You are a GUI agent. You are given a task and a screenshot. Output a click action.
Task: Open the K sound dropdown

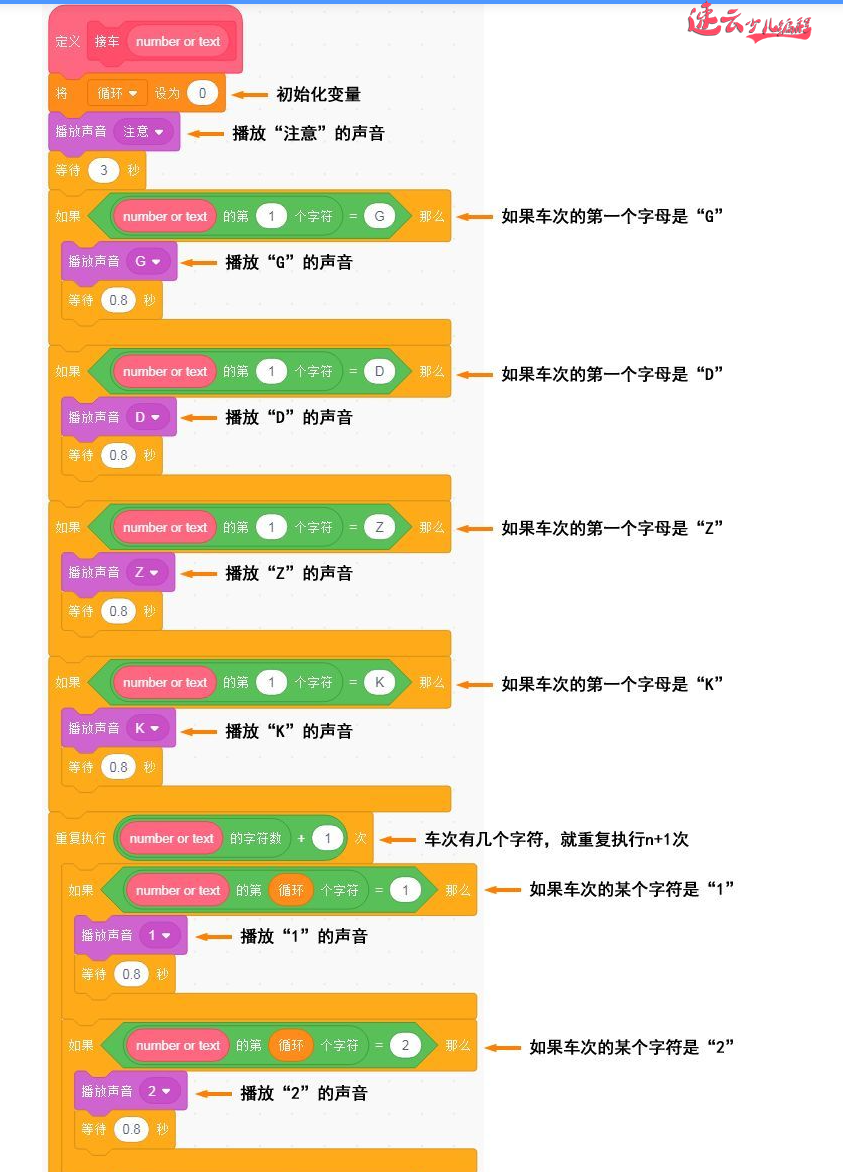tap(148, 727)
